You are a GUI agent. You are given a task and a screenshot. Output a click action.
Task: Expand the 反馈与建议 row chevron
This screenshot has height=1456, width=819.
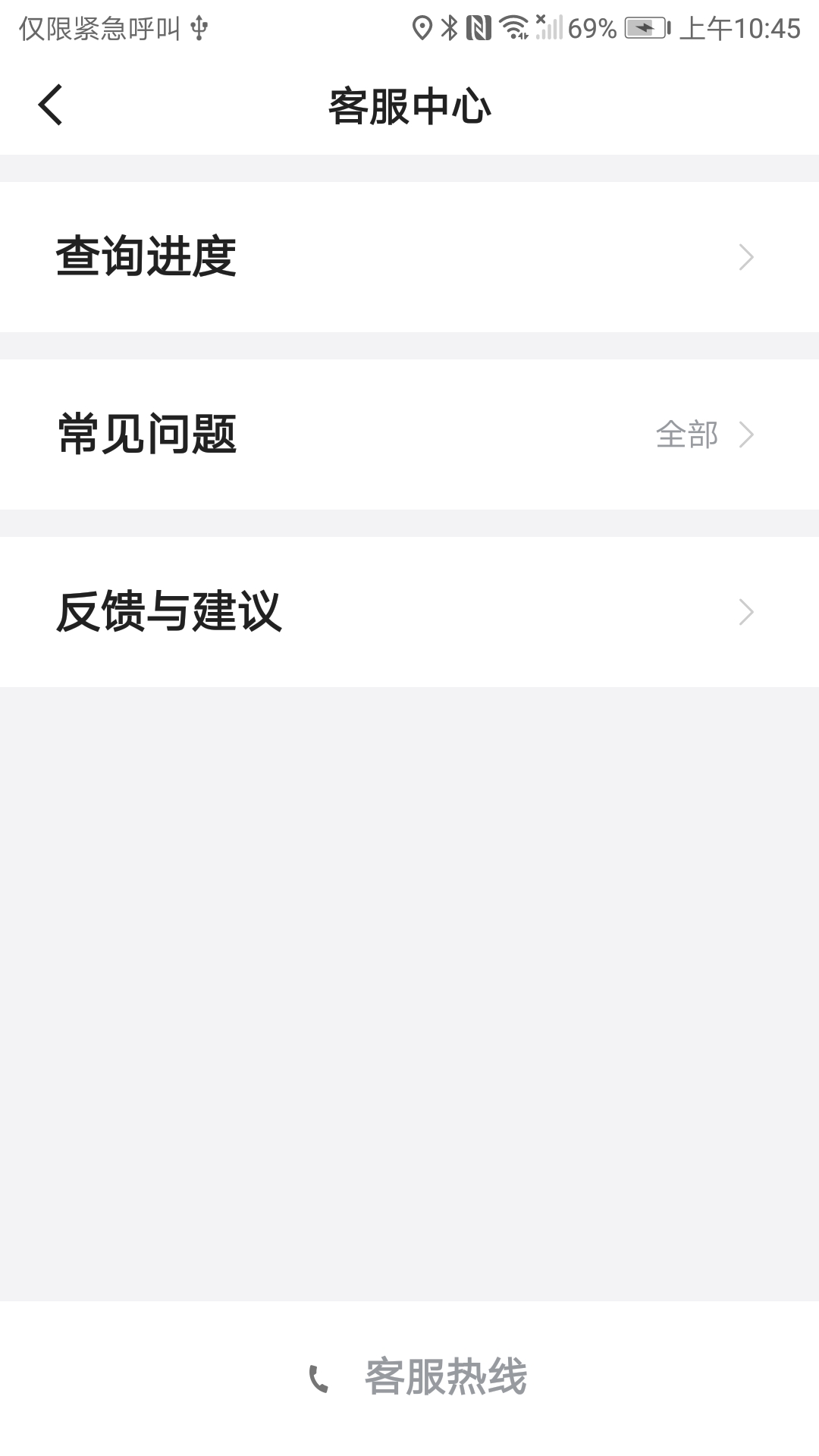[x=746, y=611]
